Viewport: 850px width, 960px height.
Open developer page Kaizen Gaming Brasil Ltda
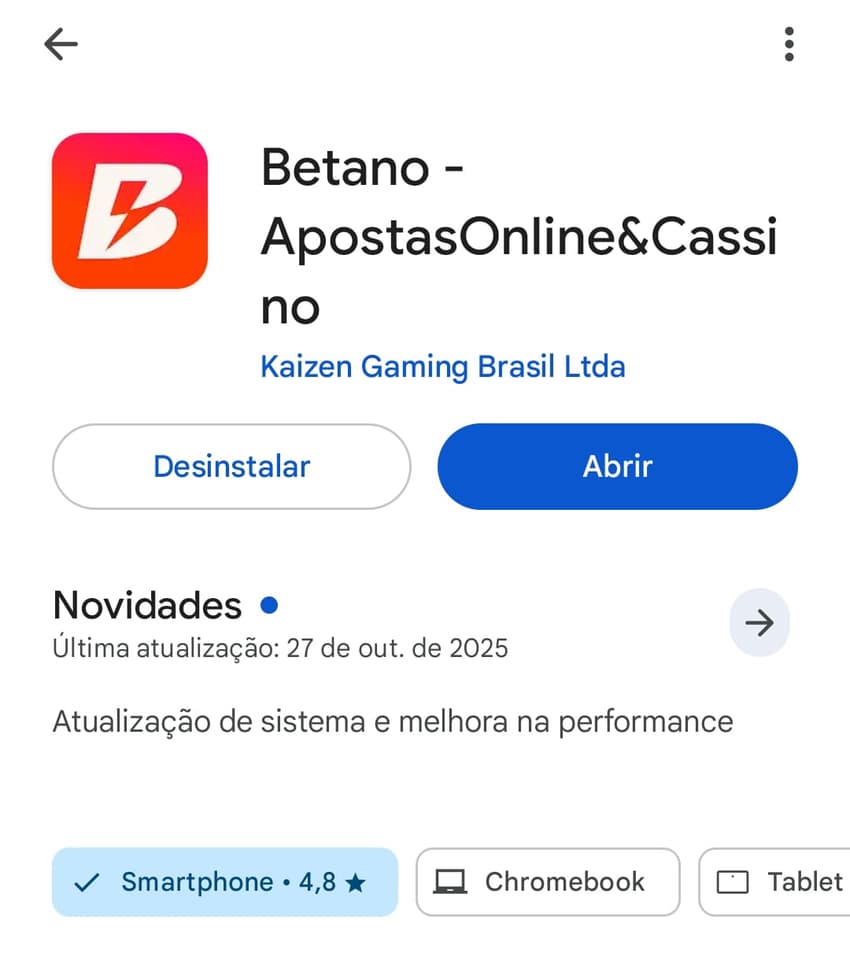point(443,366)
